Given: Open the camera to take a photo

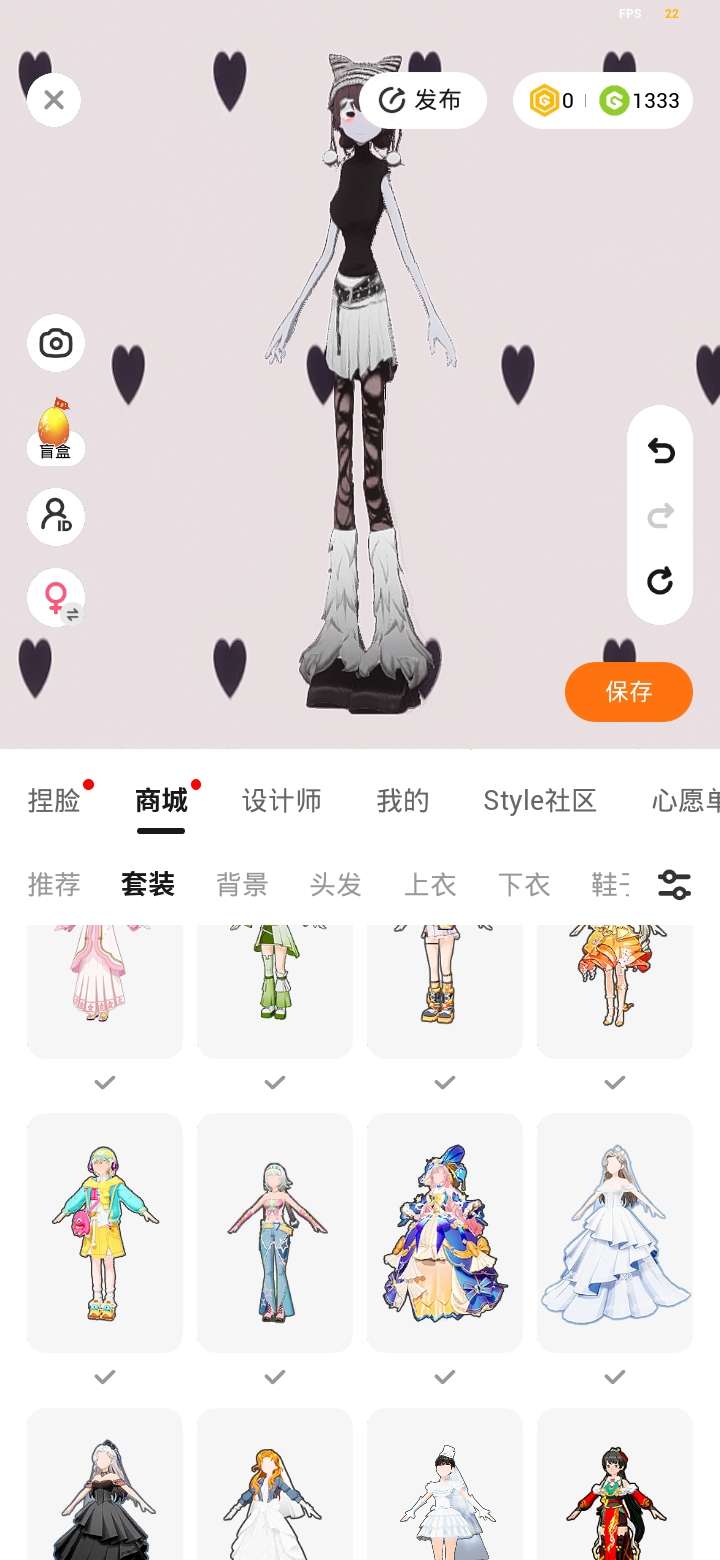Looking at the screenshot, I should [56, 344].
